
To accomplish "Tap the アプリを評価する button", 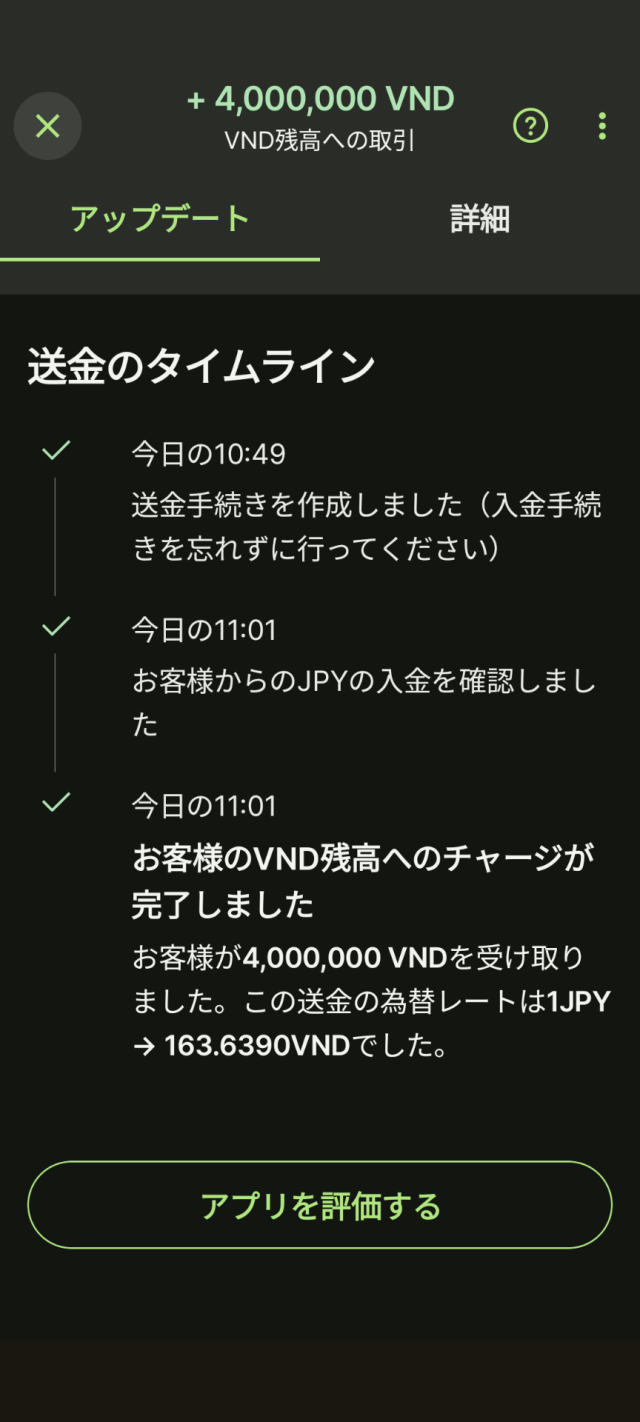I will click(x=320, y=1205).
